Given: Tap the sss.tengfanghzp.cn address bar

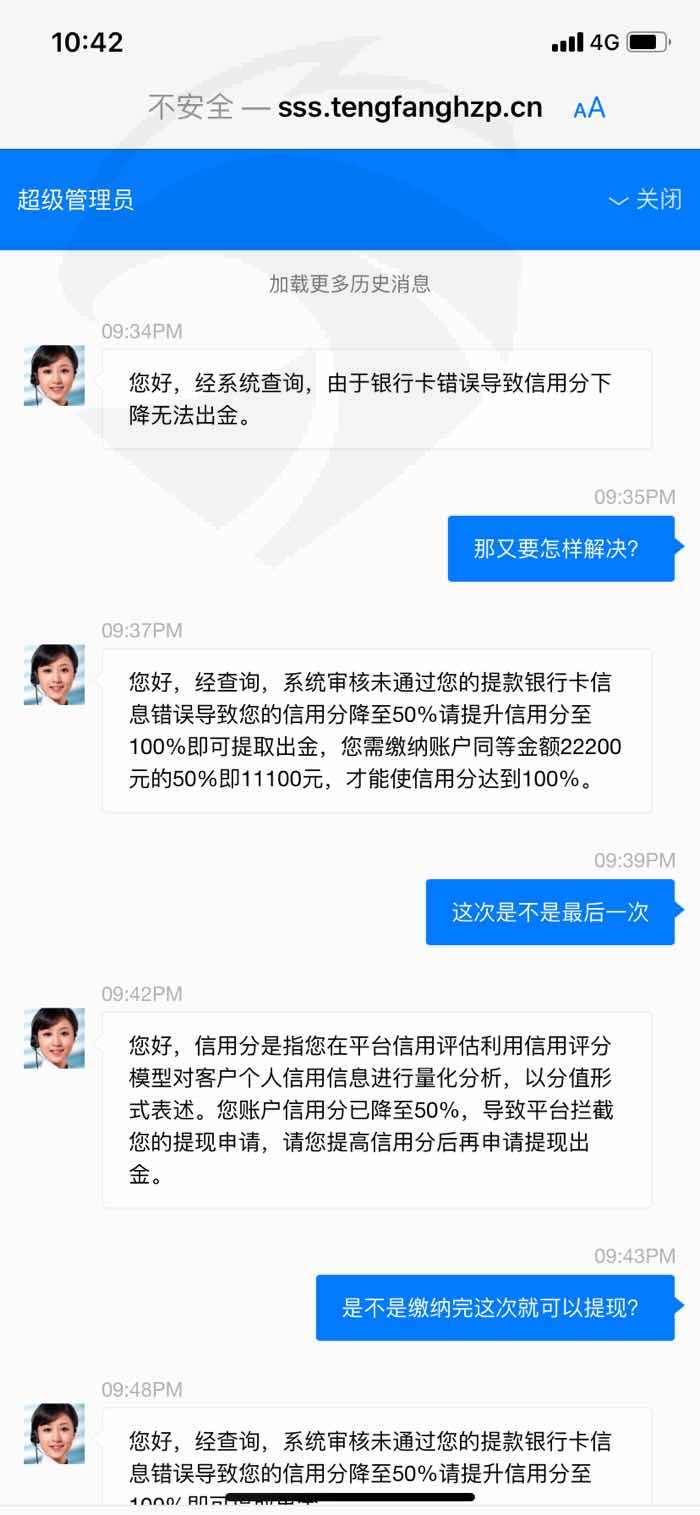Looking at the screenshot, I should click(345, 107).
